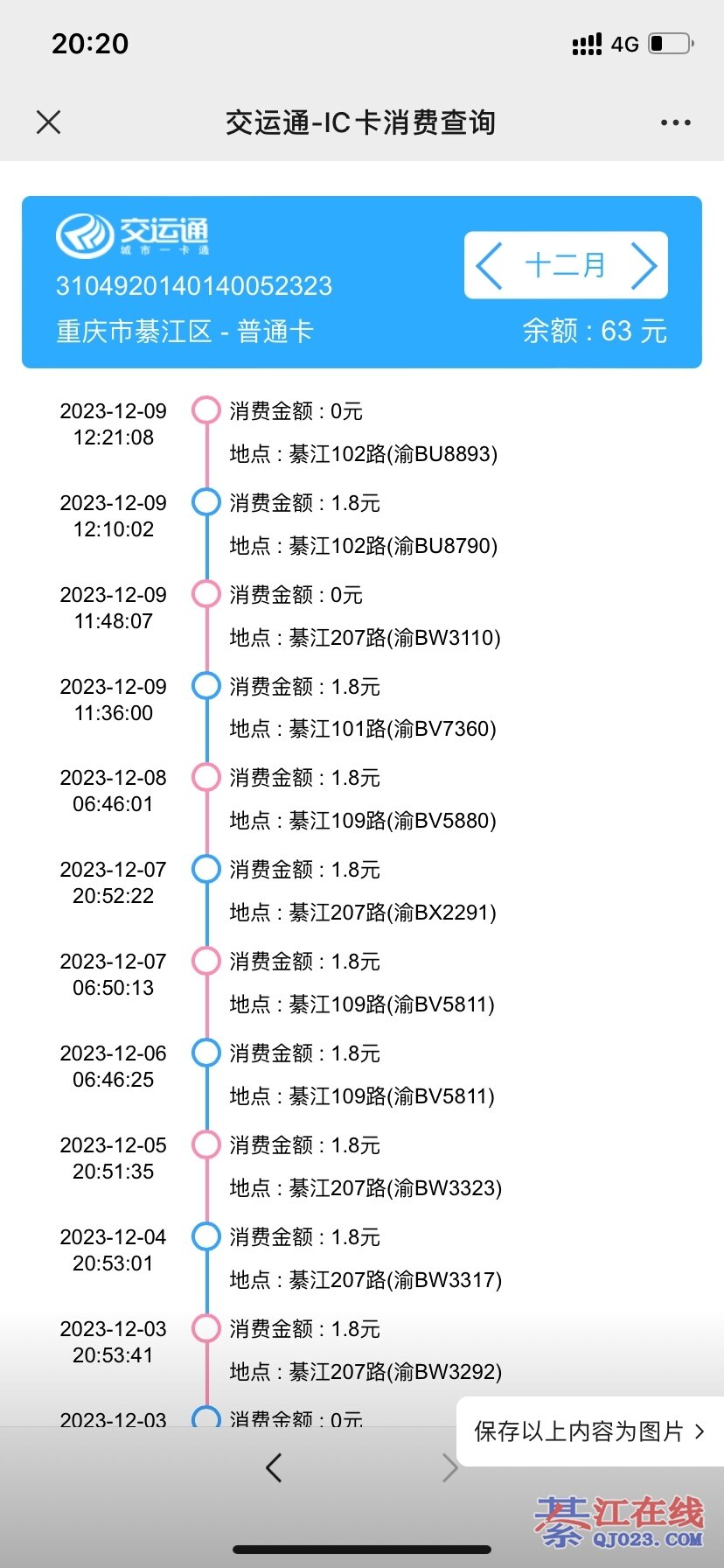Navigate back in the browser toolbar
Image resolution: width=724 pixels, height=1568 pixels.
(x=274, y=1467)
